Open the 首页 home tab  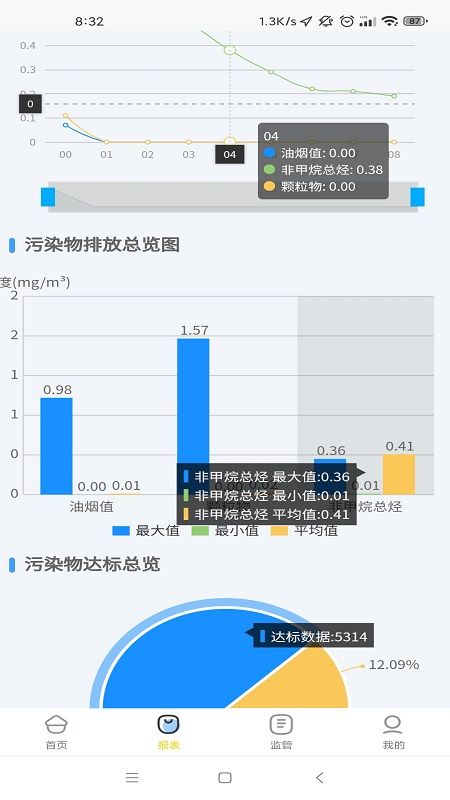tap(56, 732)
